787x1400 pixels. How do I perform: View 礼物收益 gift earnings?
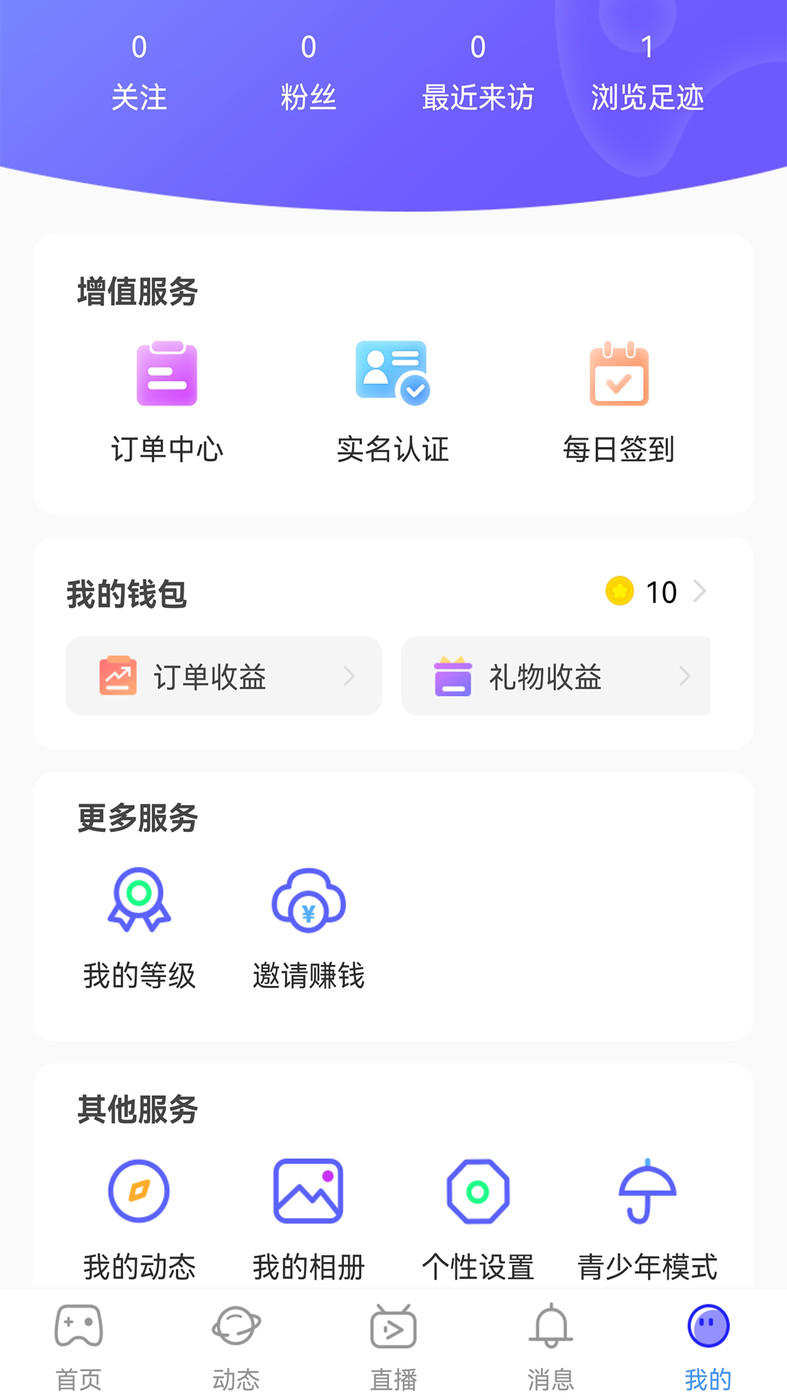(556, 677)
